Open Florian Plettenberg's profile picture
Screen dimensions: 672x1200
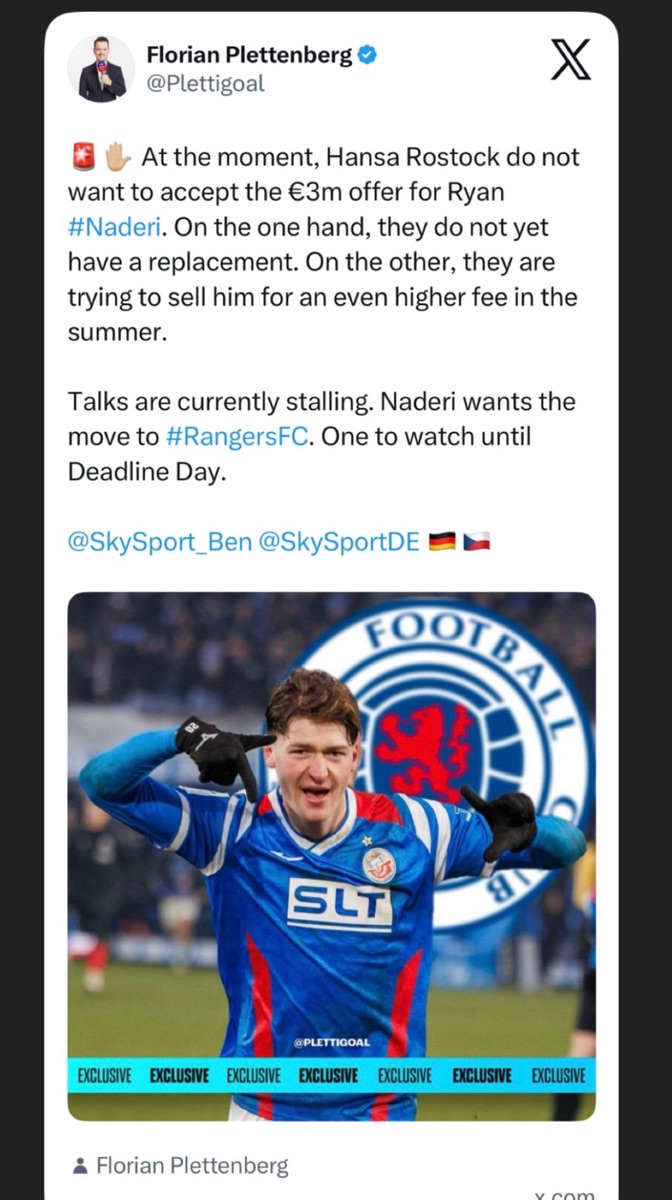point(101,69)
